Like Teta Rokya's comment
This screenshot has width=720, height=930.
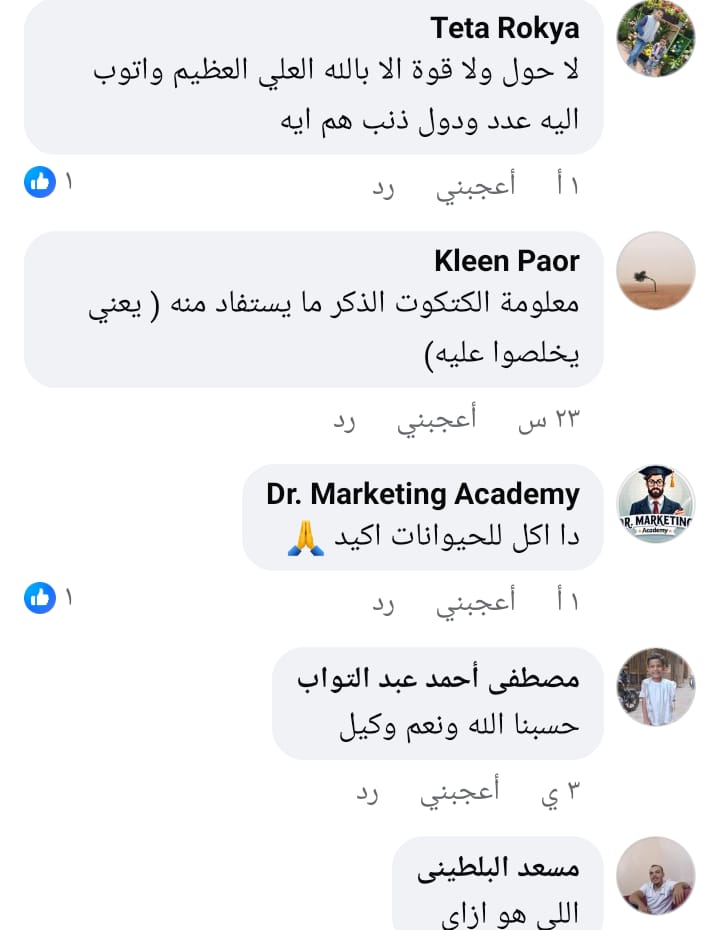coord(475,186)
